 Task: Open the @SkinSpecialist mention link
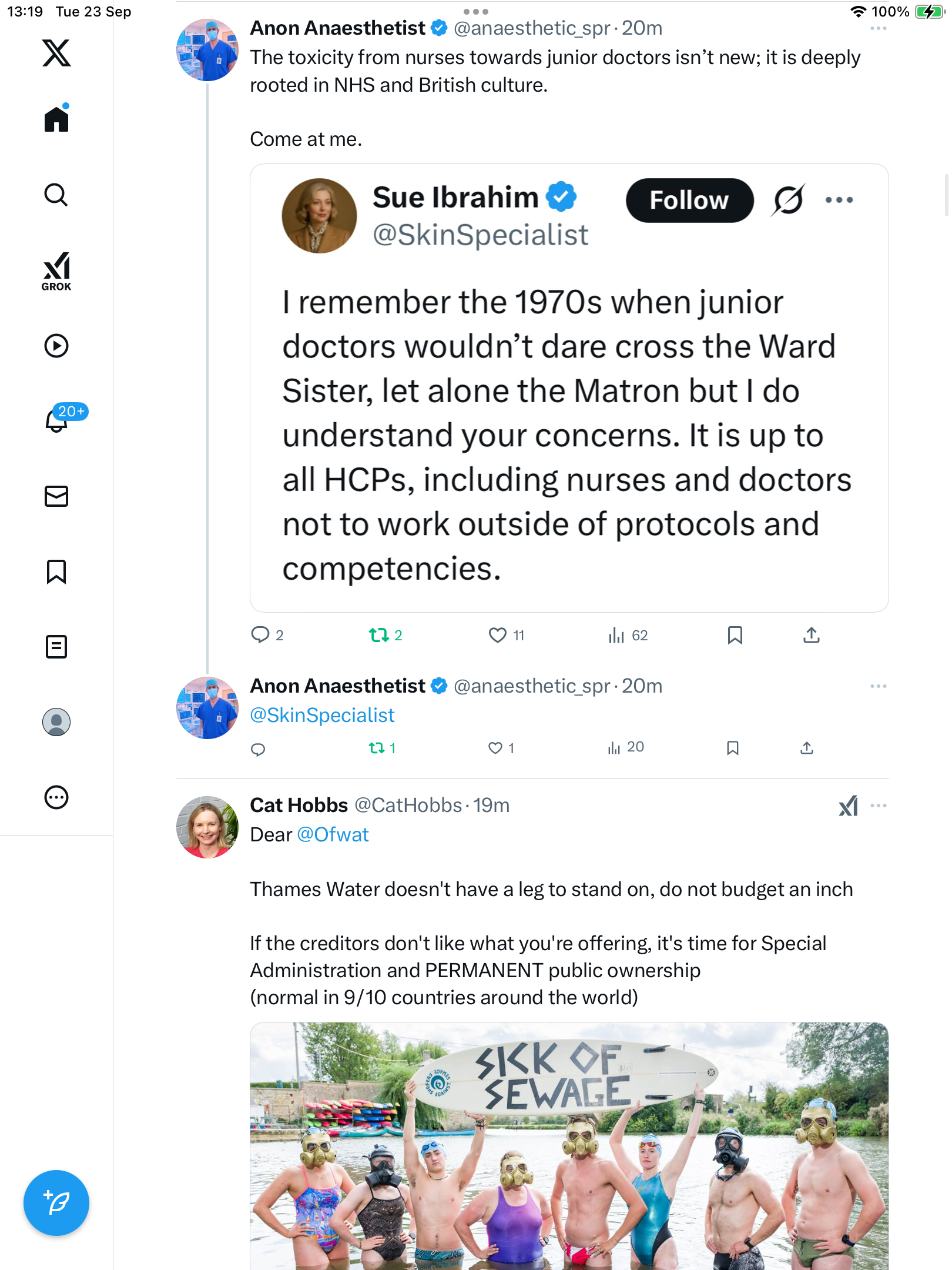pos(322,716)
